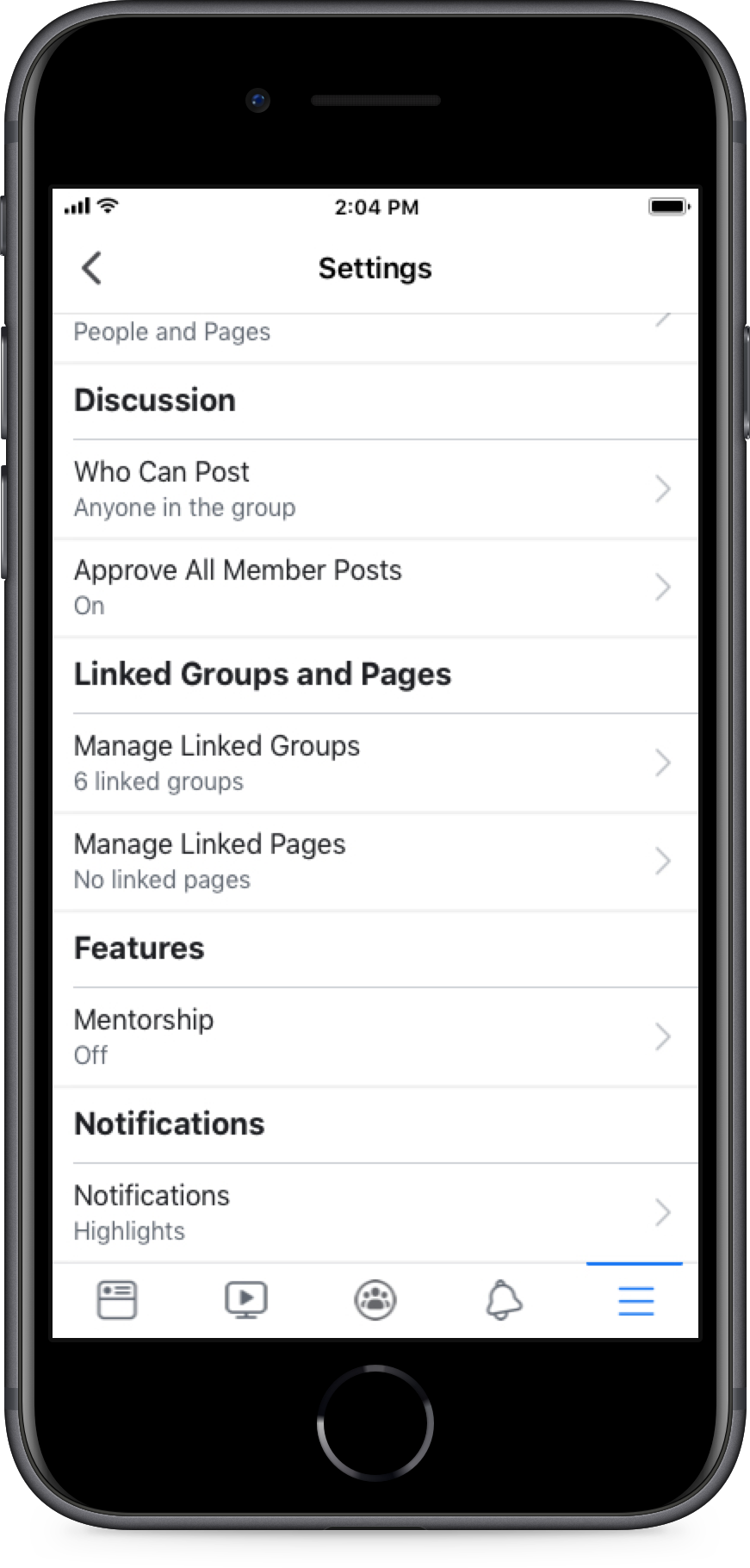Viewport: 750px width, 1568px height.
Task: Open Who Can Post setting
Action: coord(375,489)
